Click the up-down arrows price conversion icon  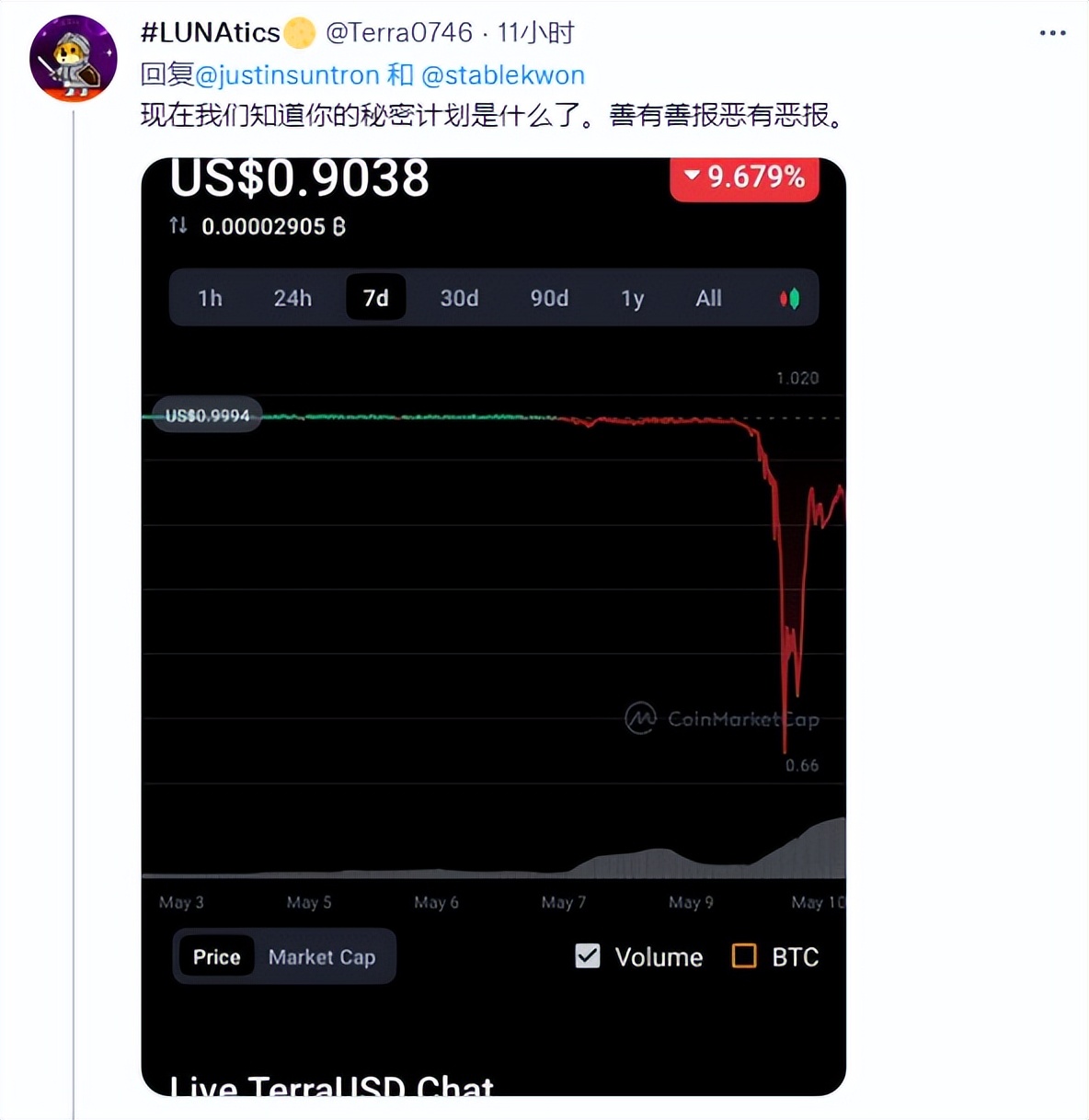pos(178,225)
